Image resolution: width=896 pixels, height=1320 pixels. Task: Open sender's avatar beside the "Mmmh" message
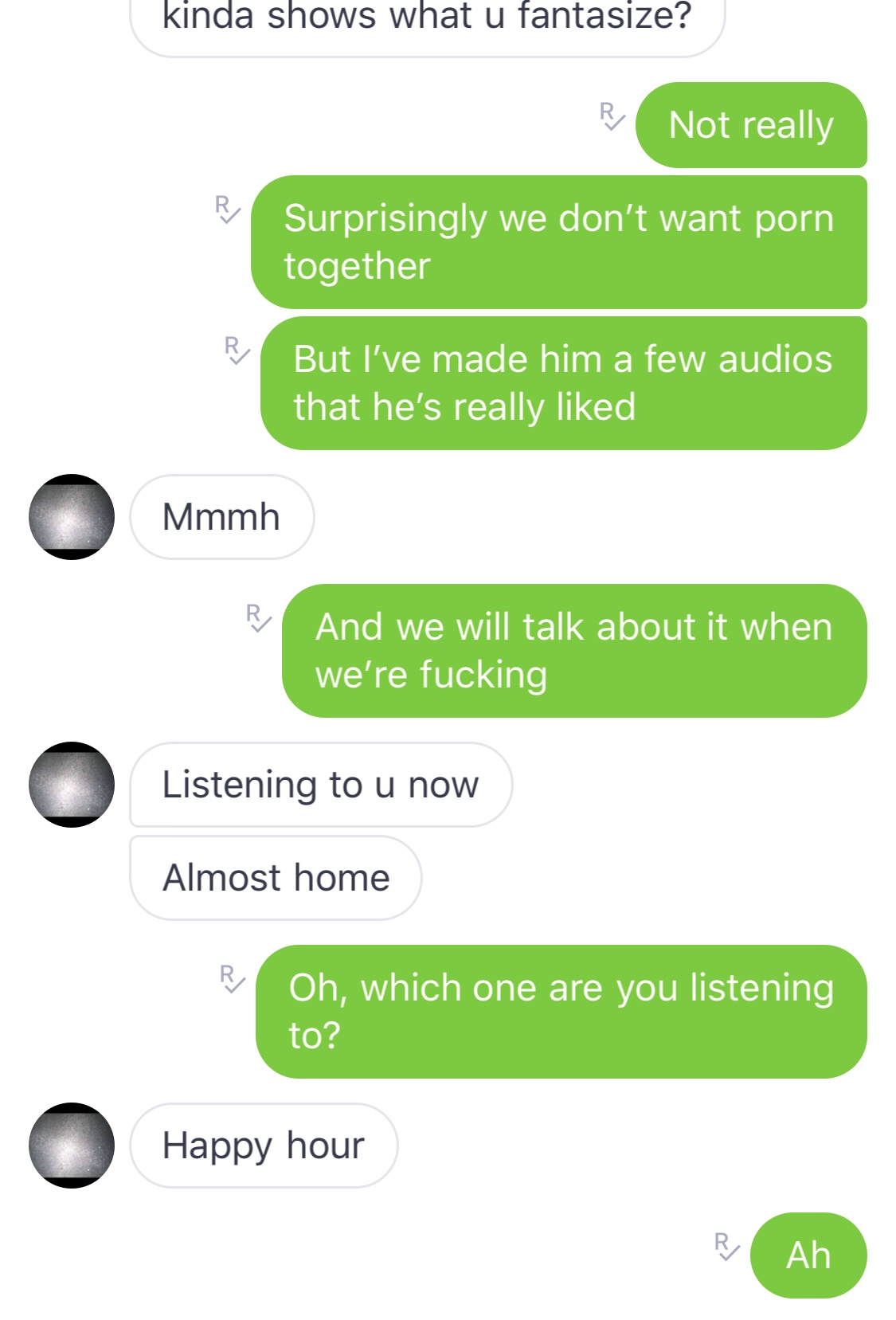pyautogui.click(x=72, y=517)
